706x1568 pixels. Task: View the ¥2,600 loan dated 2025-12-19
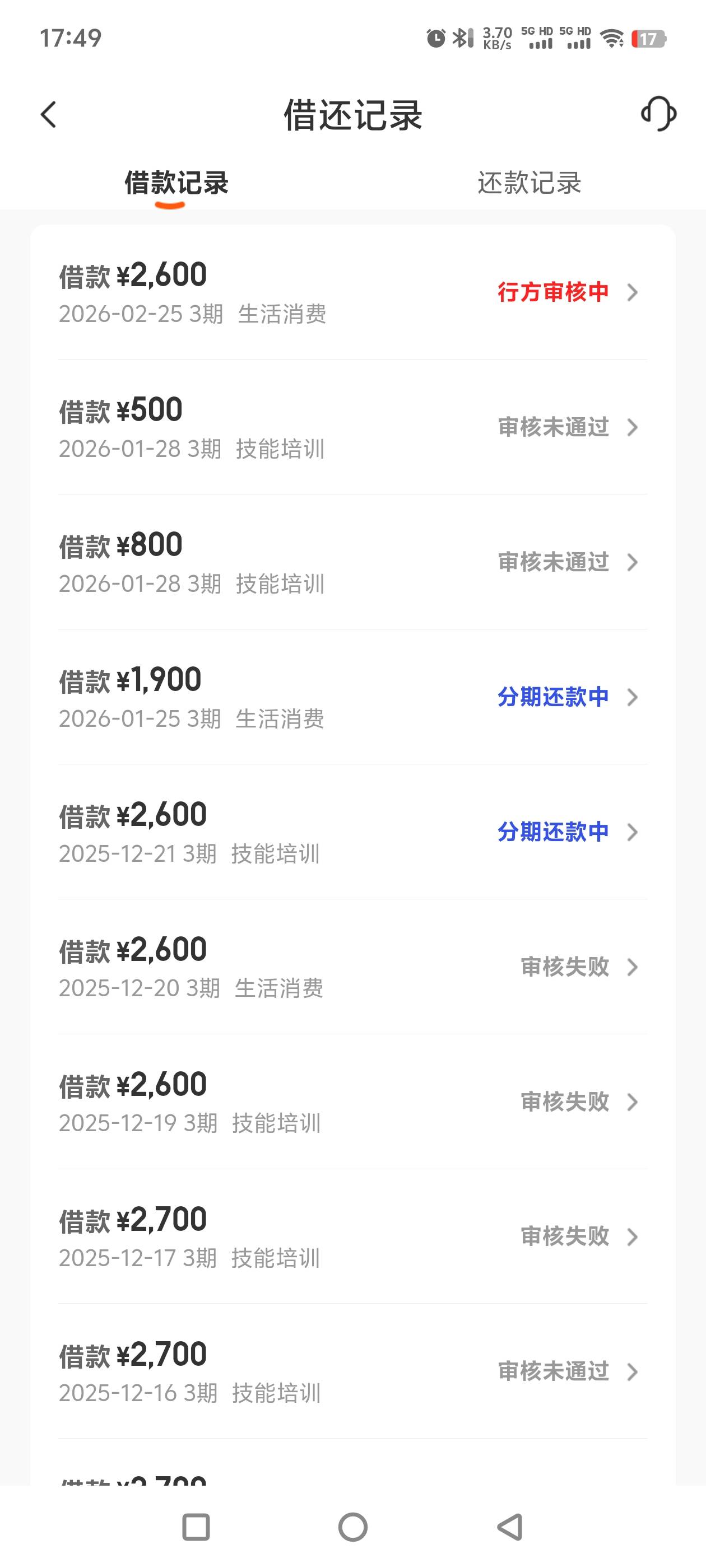tap(352, 1102)
